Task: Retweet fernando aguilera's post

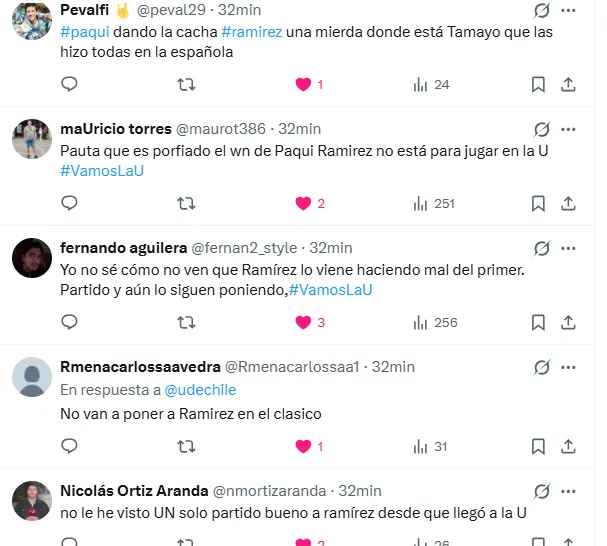Action: click(186, 322)
